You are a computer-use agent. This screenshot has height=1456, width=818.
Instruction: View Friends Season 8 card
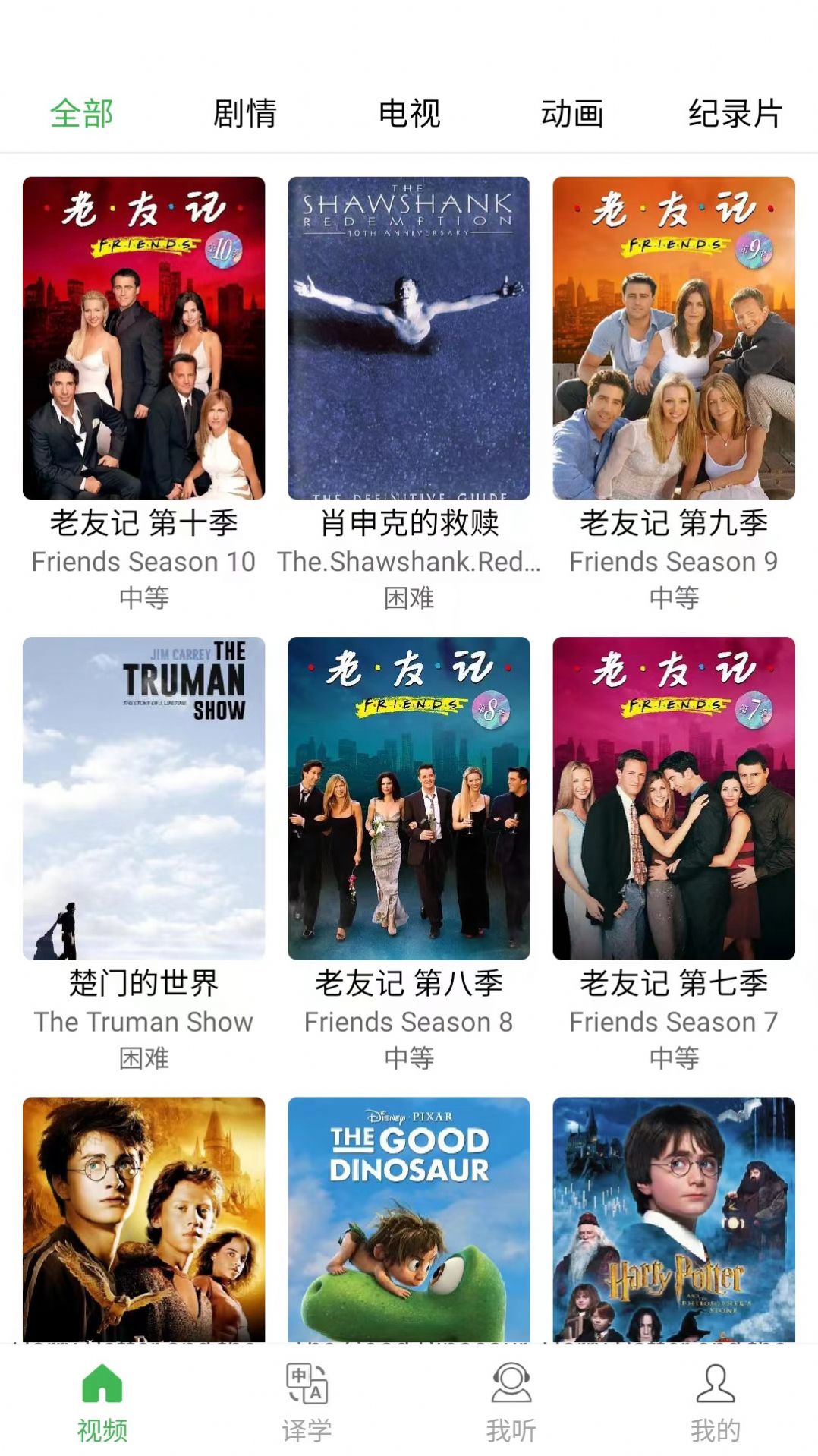pos(409,799)
